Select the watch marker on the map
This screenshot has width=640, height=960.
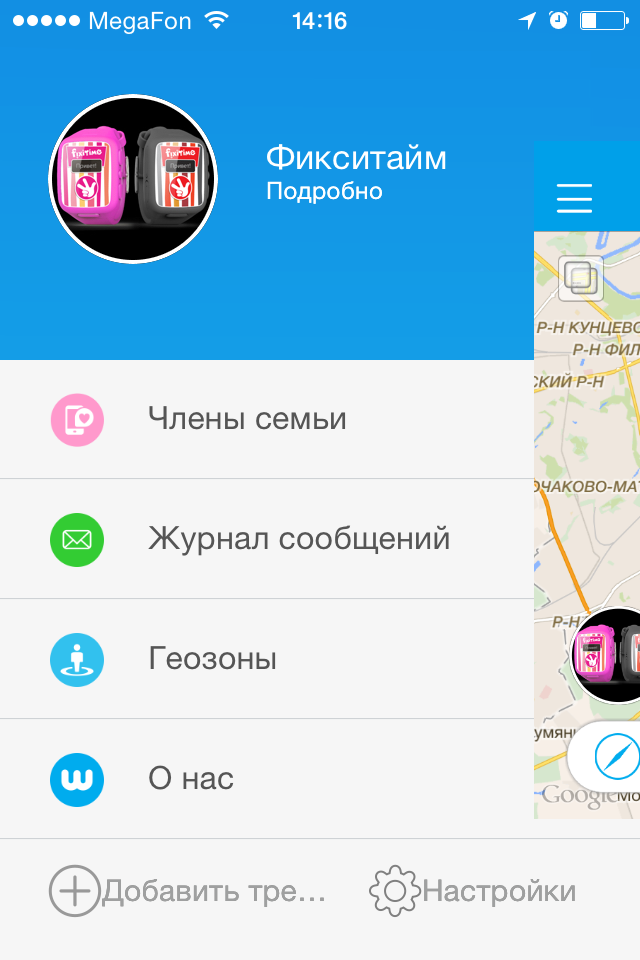[607, 655]
